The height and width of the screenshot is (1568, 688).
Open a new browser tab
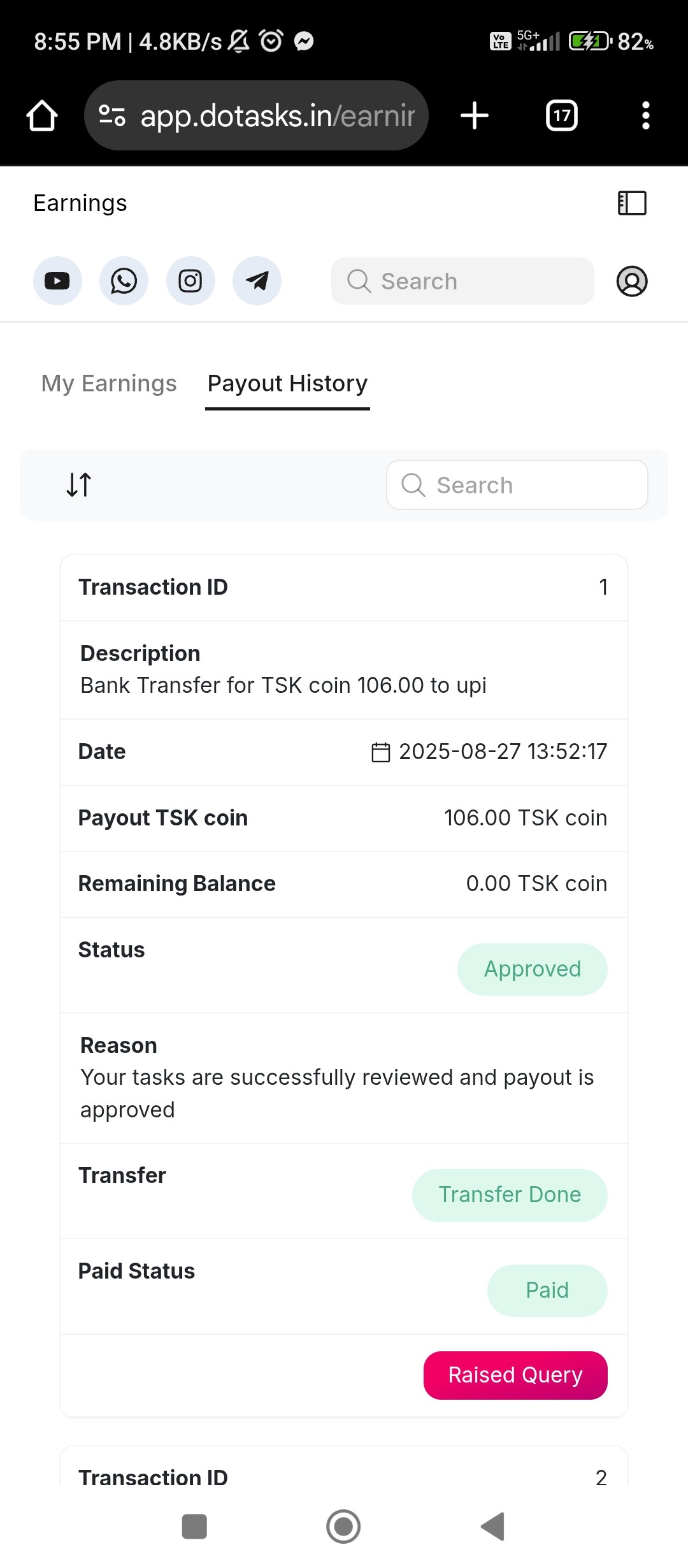tap(475, 115)
